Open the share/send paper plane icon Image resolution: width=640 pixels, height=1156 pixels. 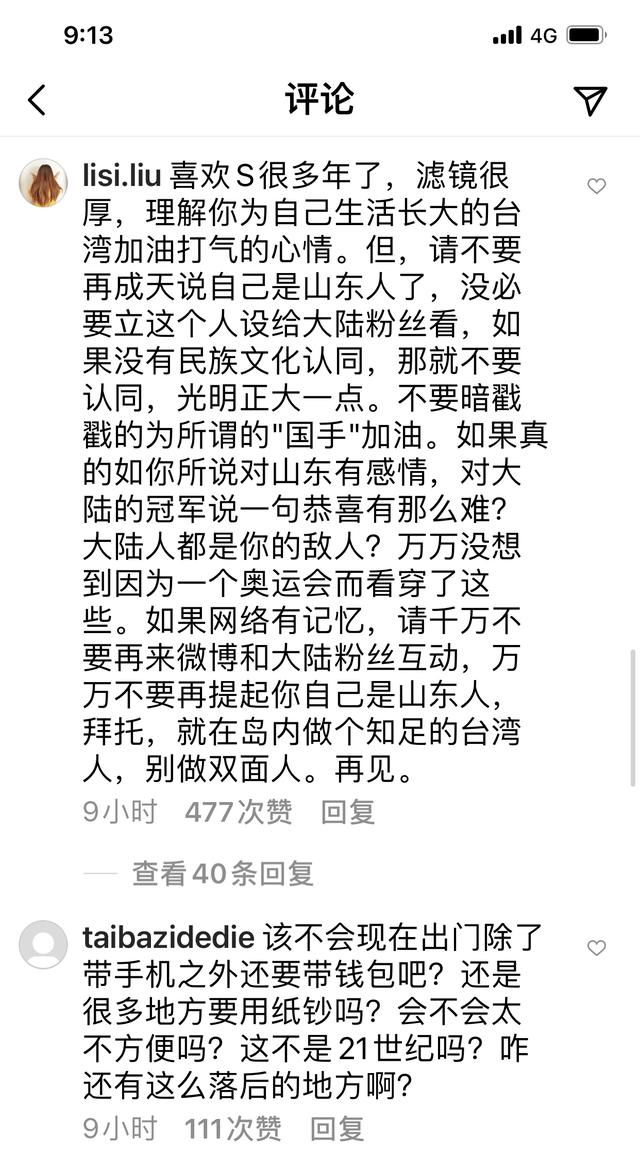[590, 100]
